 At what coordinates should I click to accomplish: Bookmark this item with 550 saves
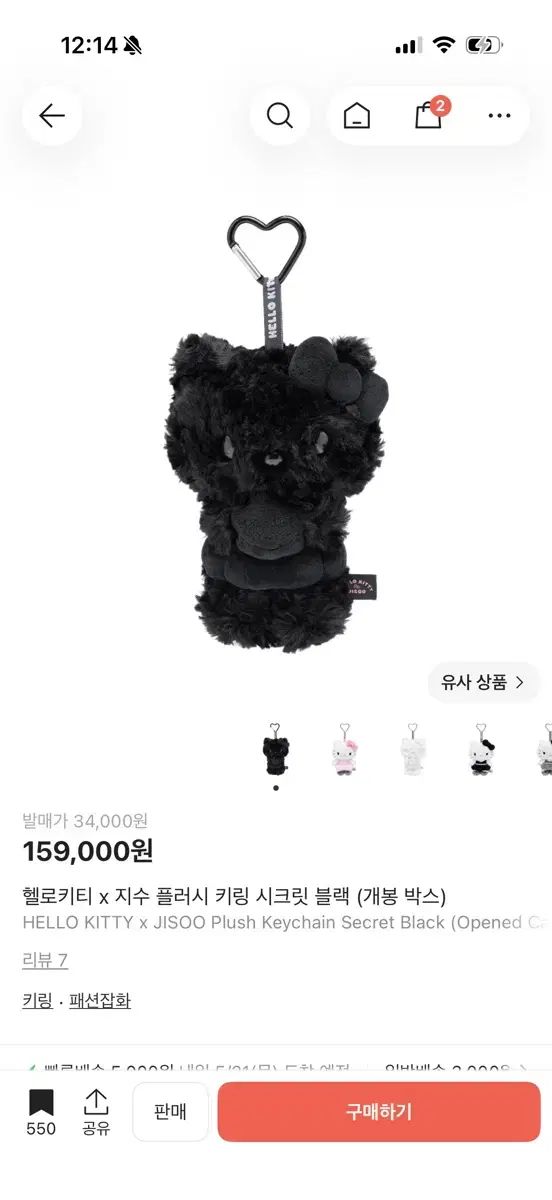41,1112
